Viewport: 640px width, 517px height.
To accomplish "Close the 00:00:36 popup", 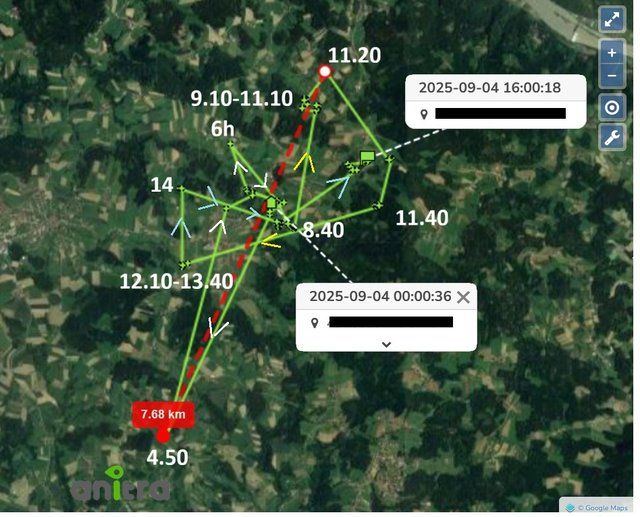I will (463, 297).
